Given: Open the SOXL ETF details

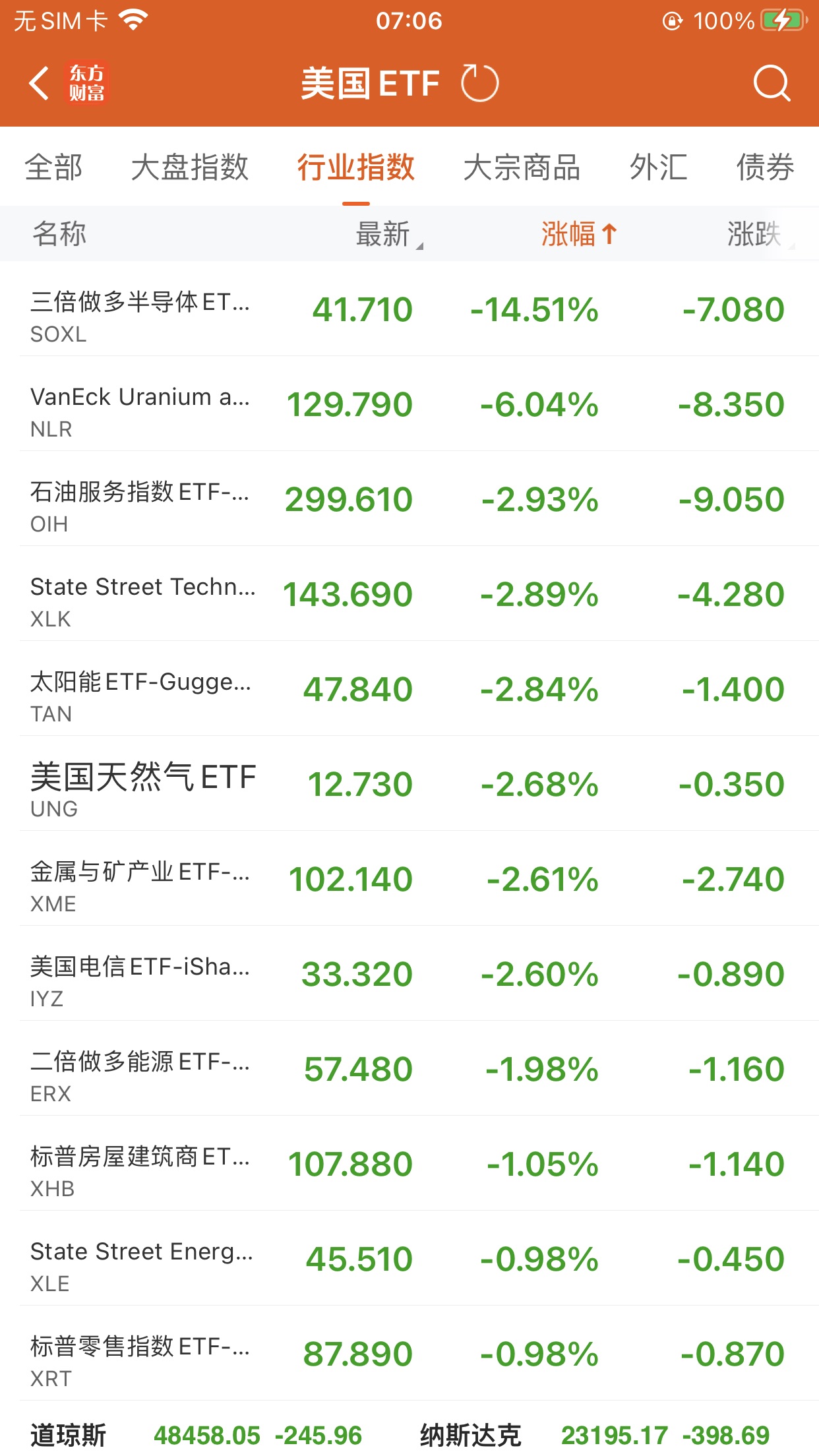Looking at the screenshot, I should click(x=409, y=309).
